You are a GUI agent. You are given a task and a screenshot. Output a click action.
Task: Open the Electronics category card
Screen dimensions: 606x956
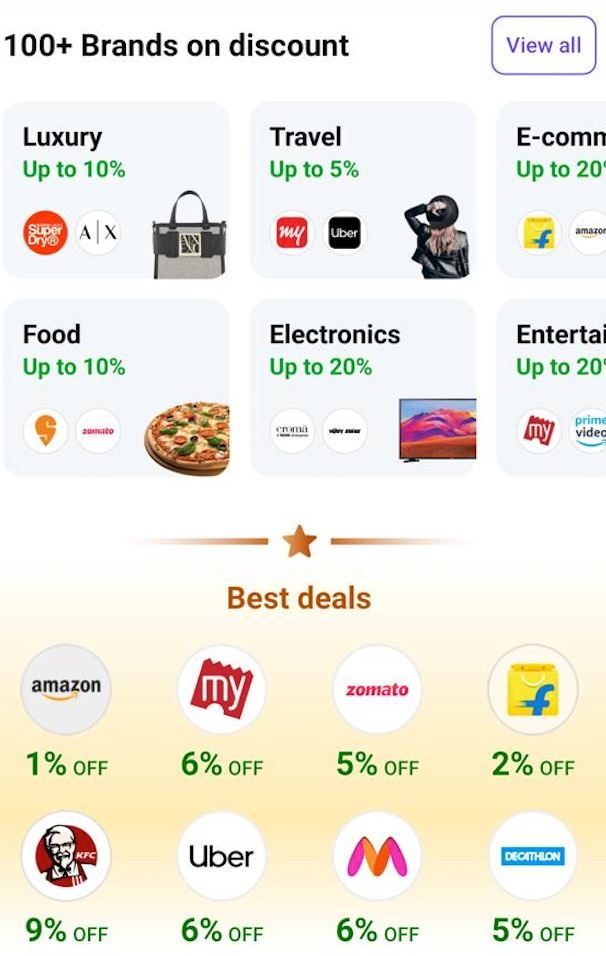click(x=363, y=388)
